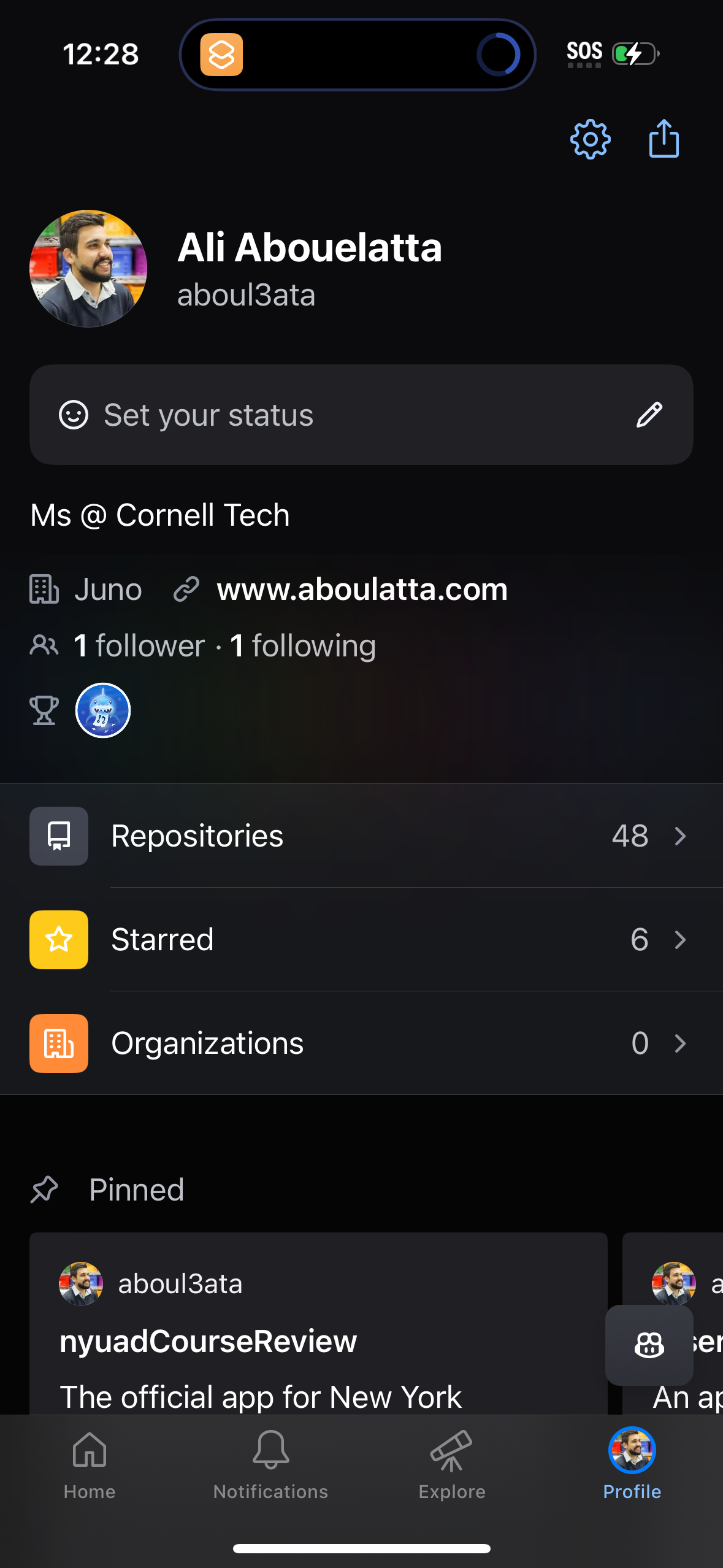The width and height of the screenshot is (723, 1568).
Task: Open the nyuadCourseReview pinned repository
Action: tap(208, 1340)
